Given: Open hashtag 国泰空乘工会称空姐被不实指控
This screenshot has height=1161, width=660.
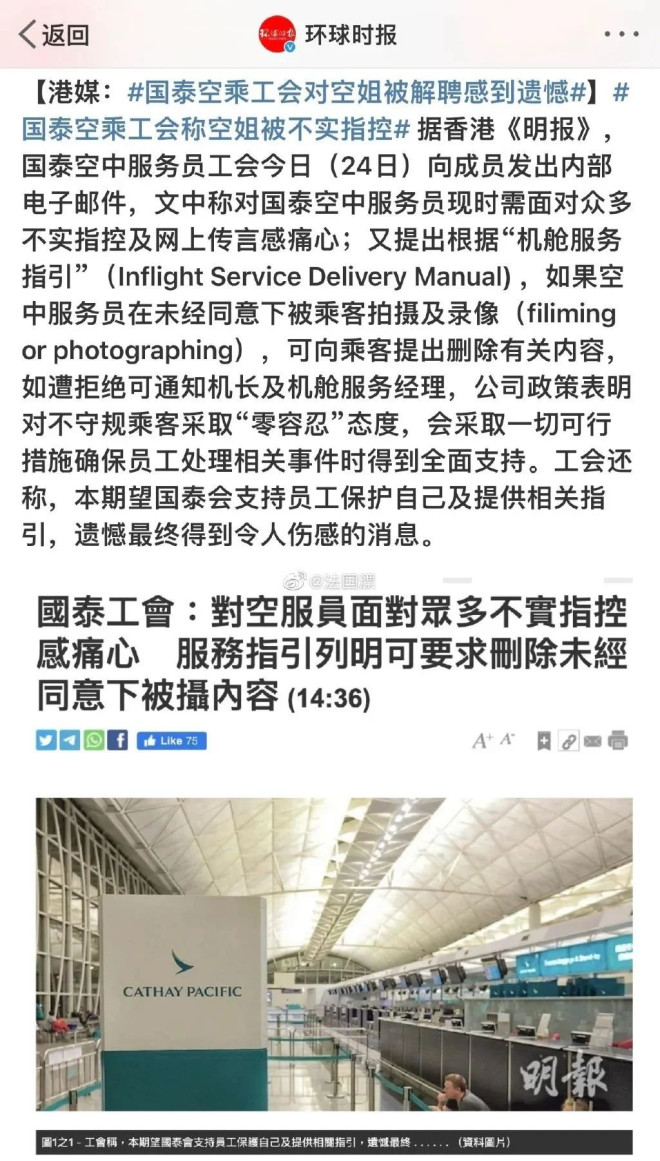Looking at the screenshot, I should [216, 130].
